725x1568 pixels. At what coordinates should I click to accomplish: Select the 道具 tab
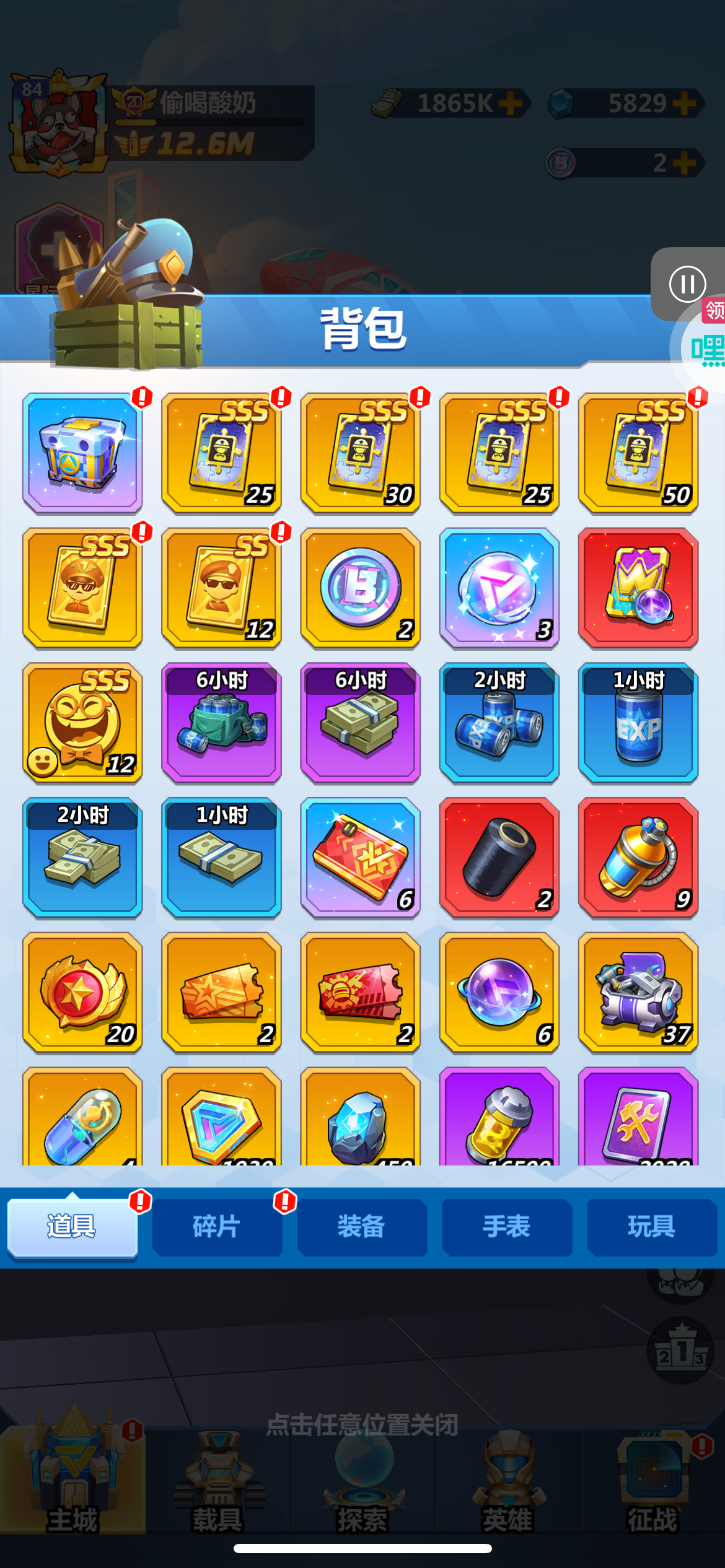pyautogui.click(x=72, y=1227)
